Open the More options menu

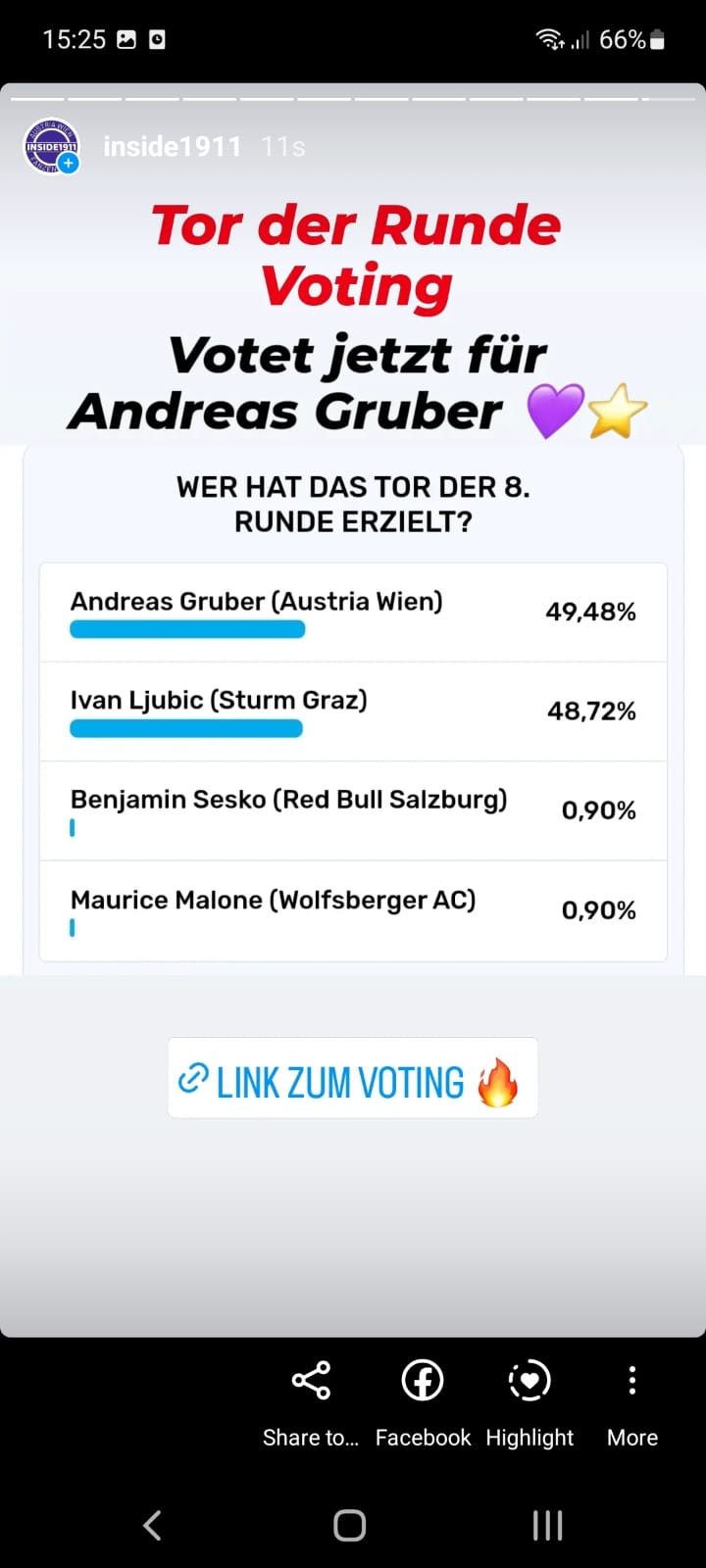(x=632, y=1403)
